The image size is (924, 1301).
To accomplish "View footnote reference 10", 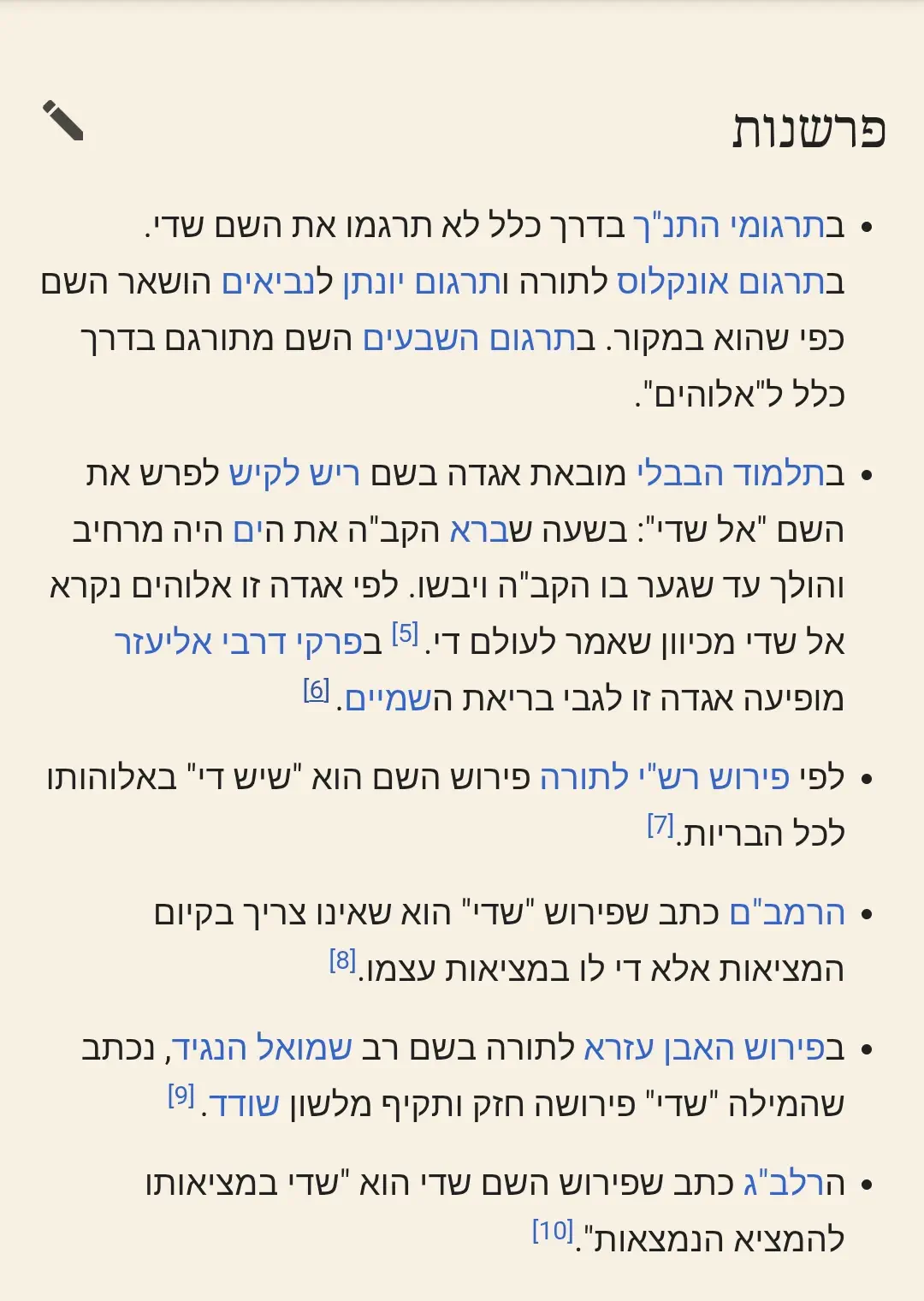I will tap(552, 1231).
